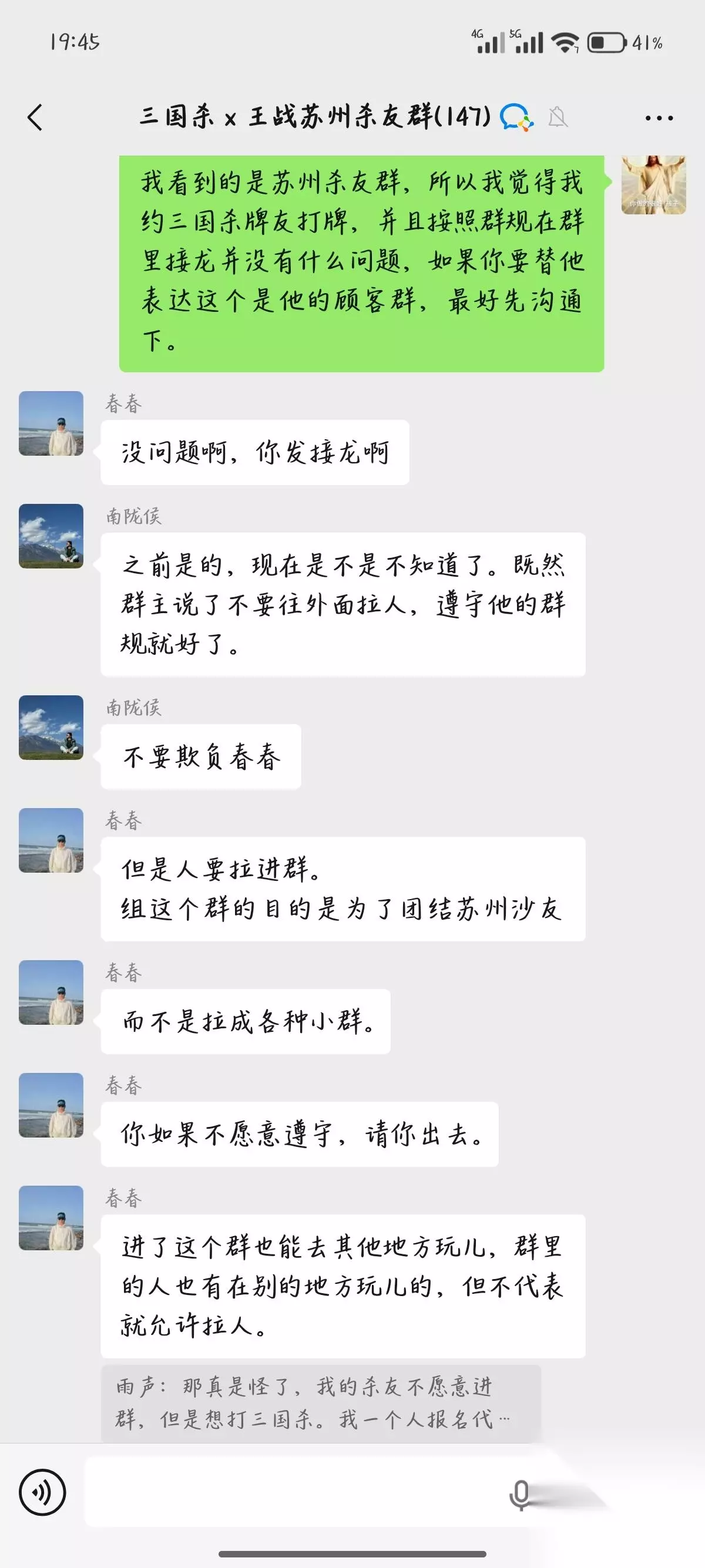Open 春春's avatar beside 而不是拉成各种小群
The image size is (705, 1568).
(x=51, y=992)
